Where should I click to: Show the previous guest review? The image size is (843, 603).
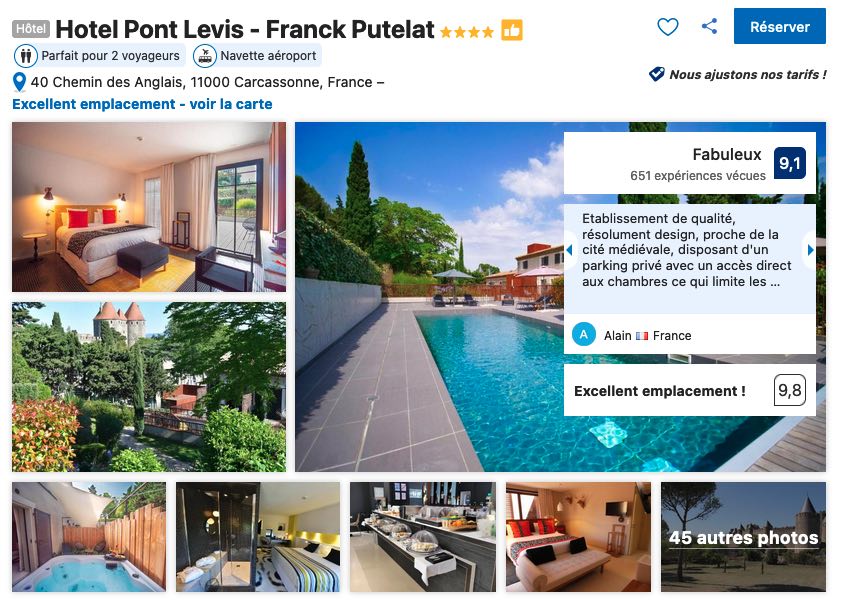pos(570,250)
